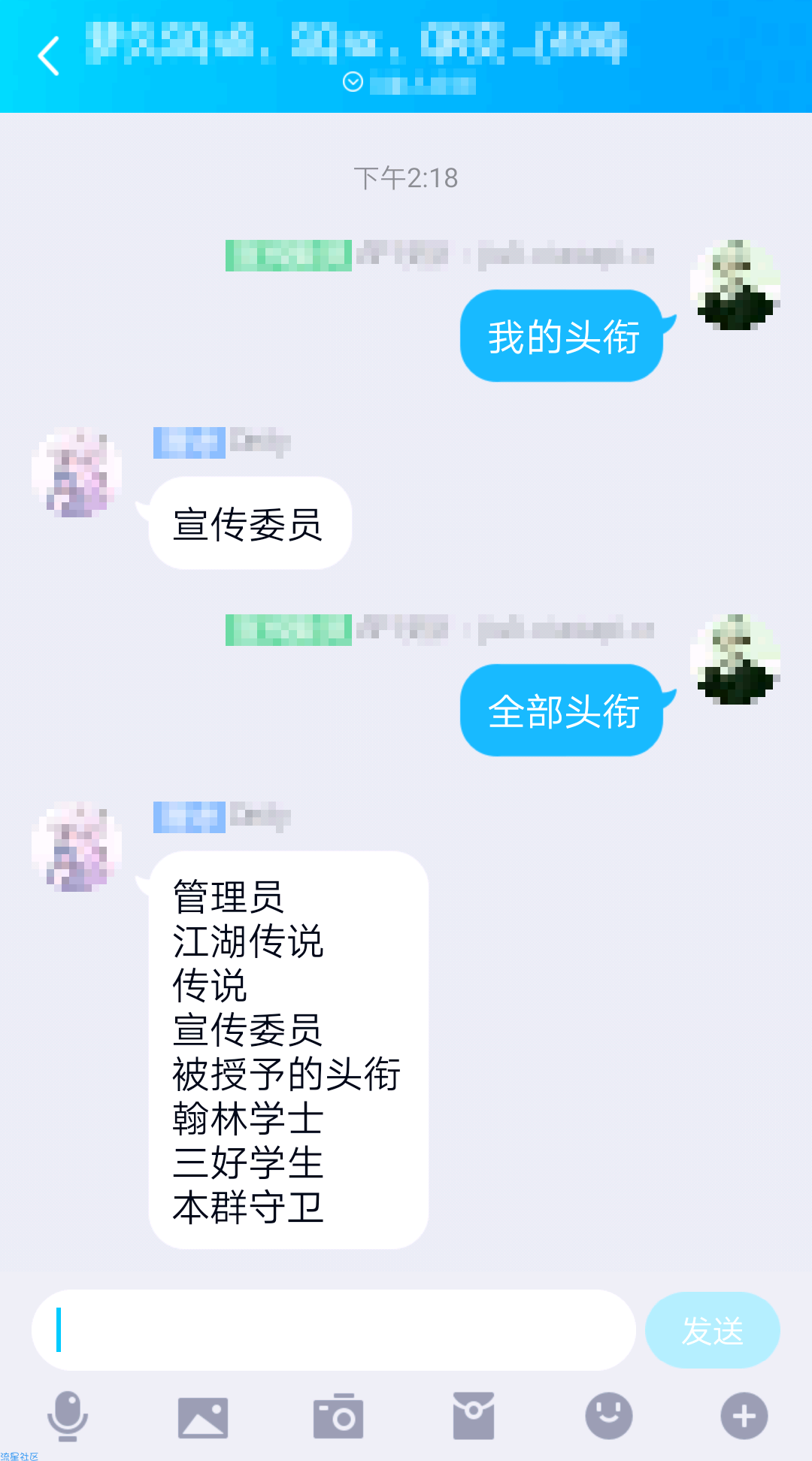Open the camera to take a photo
The image size is (812, 1461).
point(338,1417)
